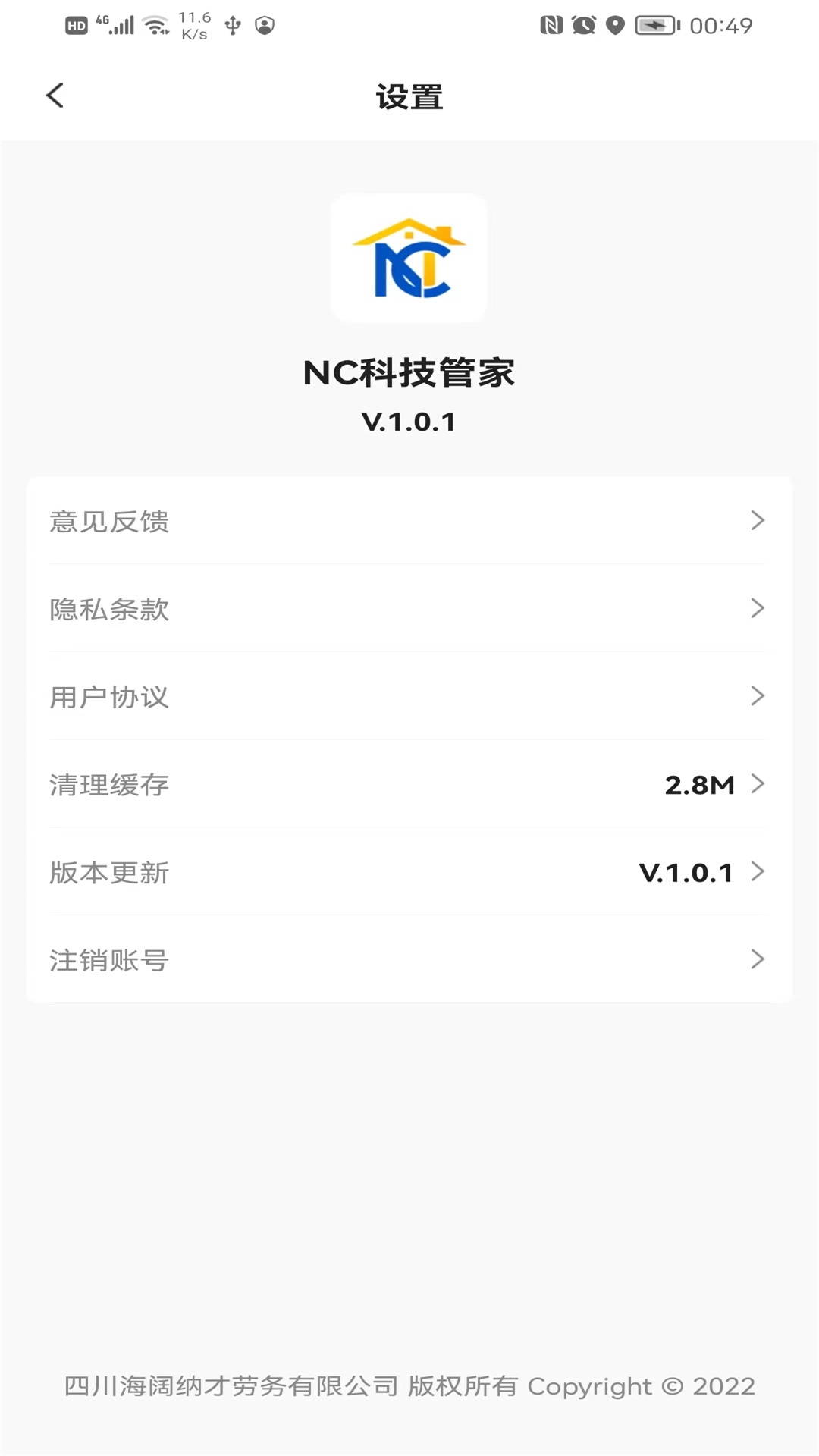
Task: Check for update via 版本更新 row
Action: 409,872
